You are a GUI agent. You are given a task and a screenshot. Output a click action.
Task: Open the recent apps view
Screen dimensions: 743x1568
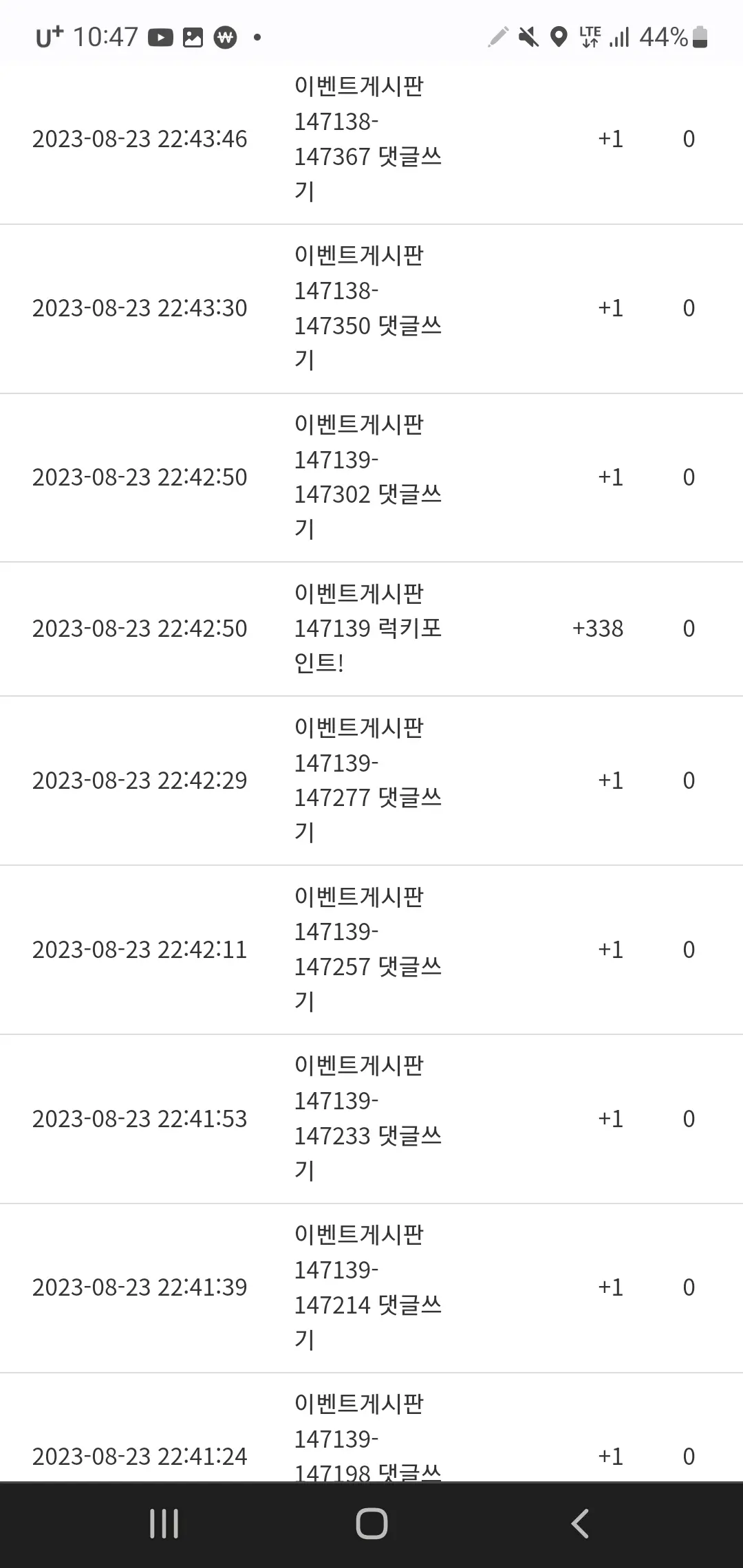click(x=164, y=1523)
